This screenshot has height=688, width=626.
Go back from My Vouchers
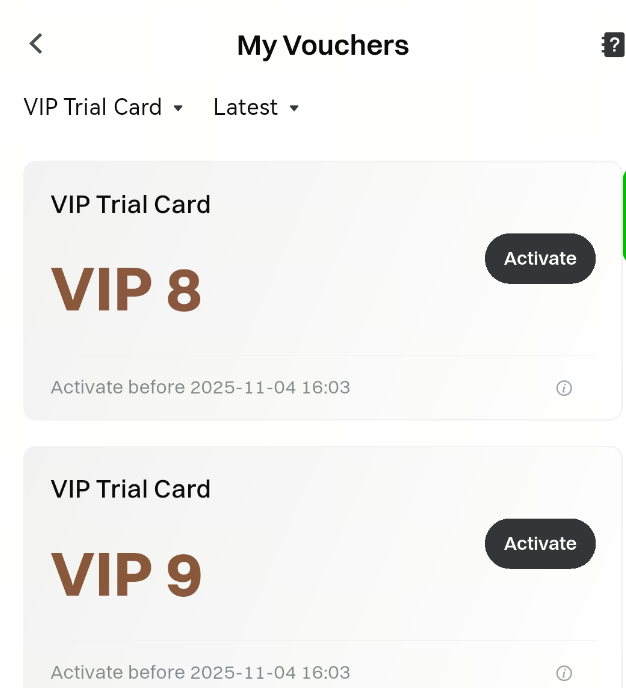36,44
